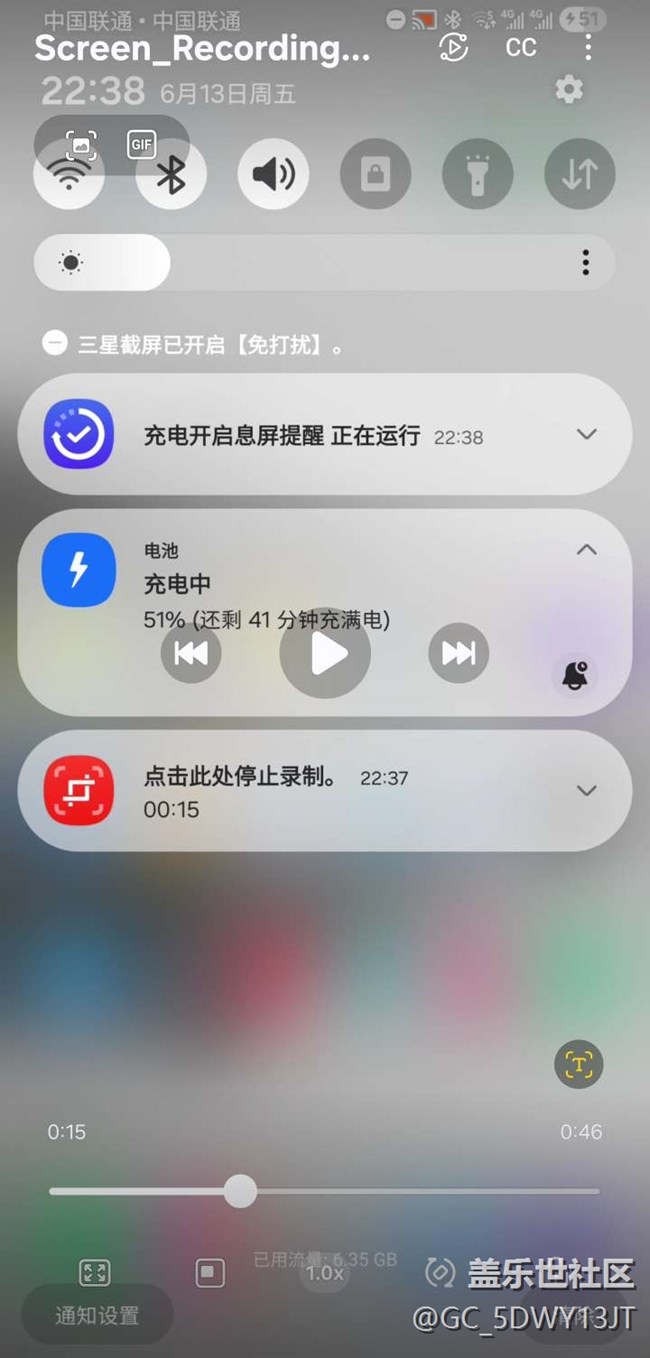The width and height of the screenshot is (650, 1358).
Task: Toggle the fit-to-screen view icon
Action: [95, 1273]
